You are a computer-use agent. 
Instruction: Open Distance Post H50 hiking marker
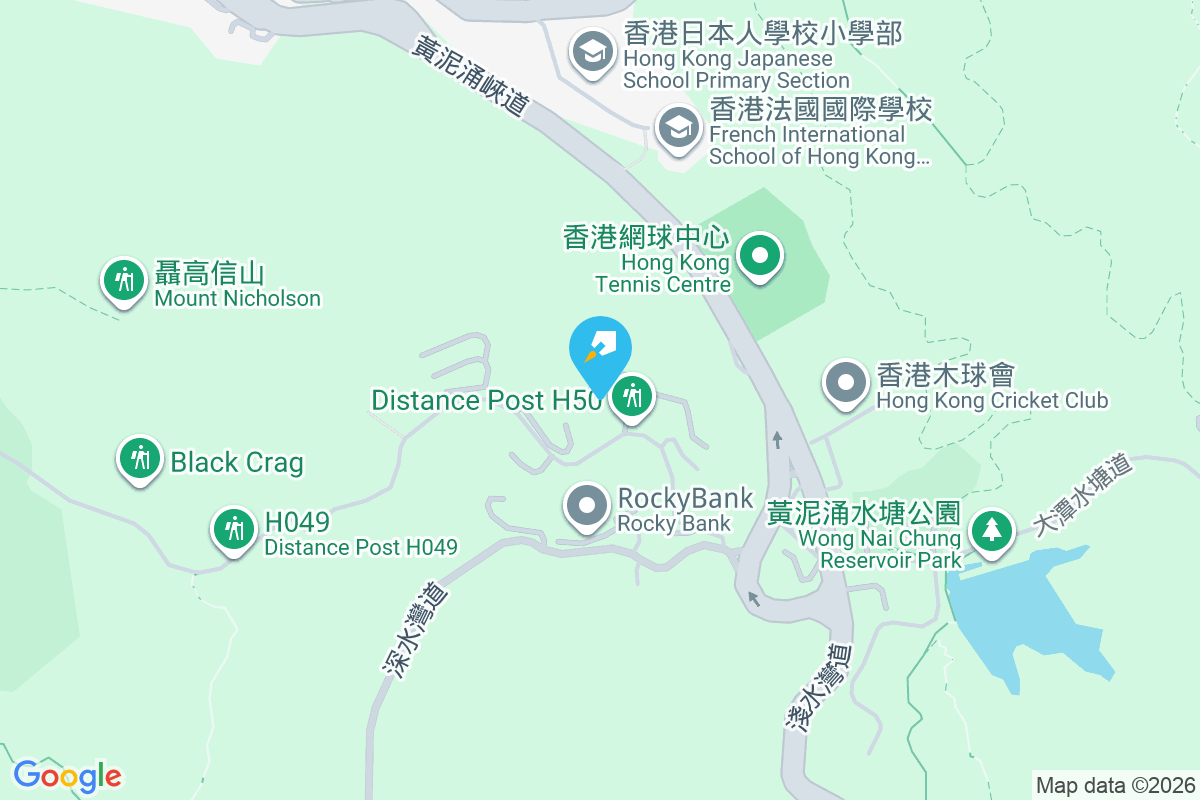(x=632, y=397)
